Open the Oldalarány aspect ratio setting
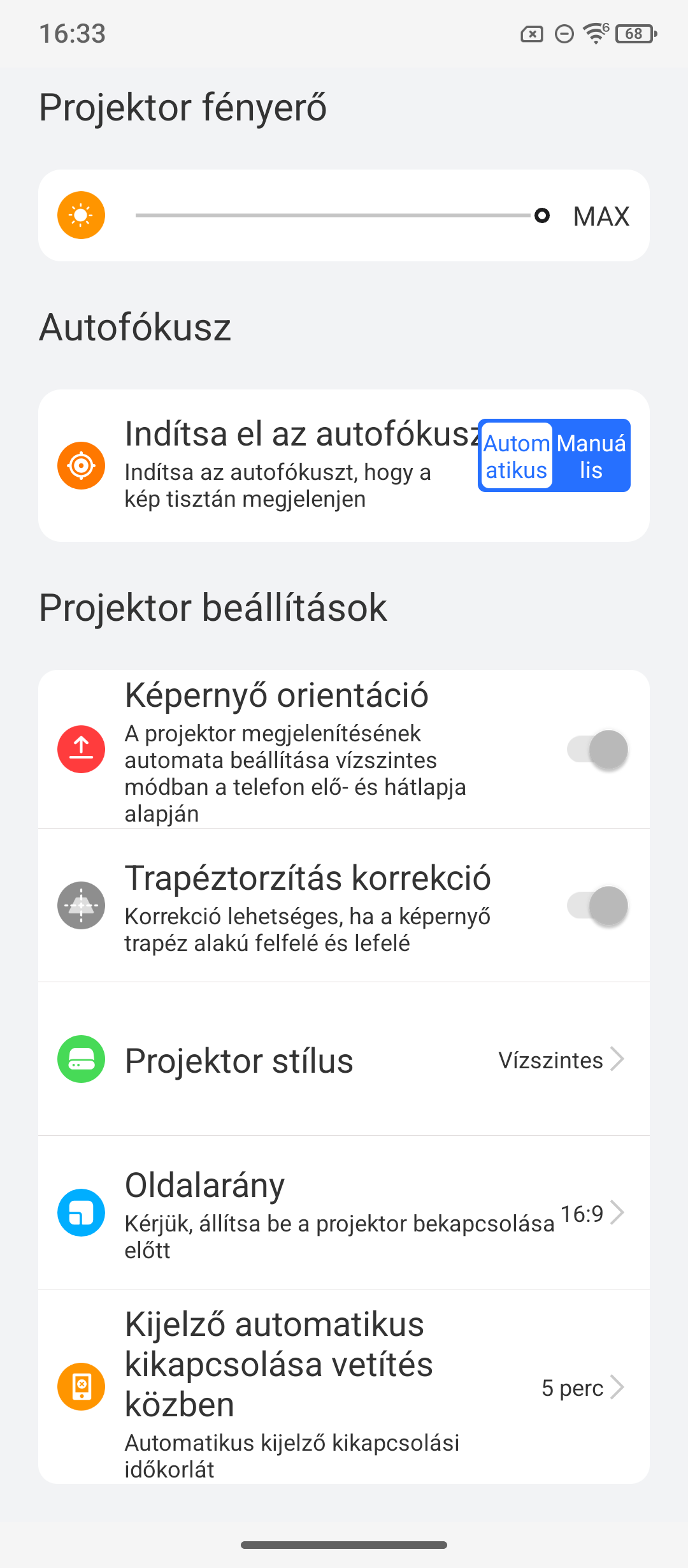 pyautogui.click(x=344, y=1212)
